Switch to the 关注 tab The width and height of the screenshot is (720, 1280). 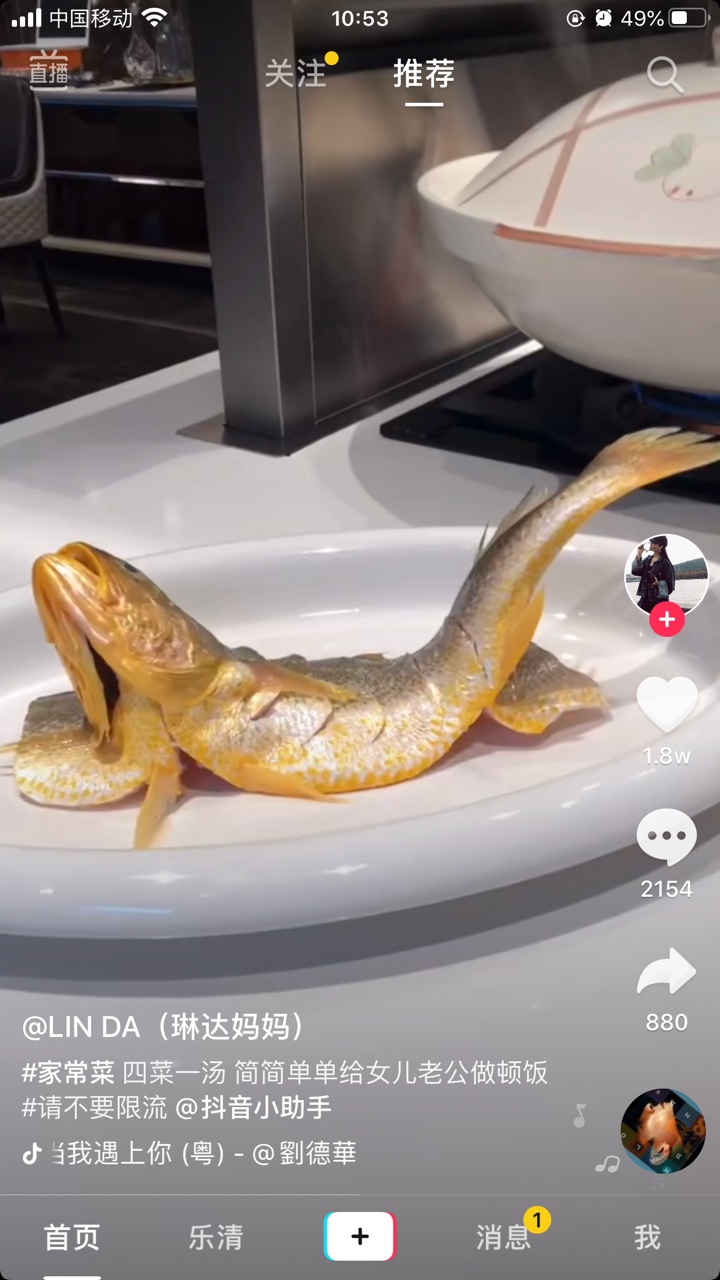point(296,74)
